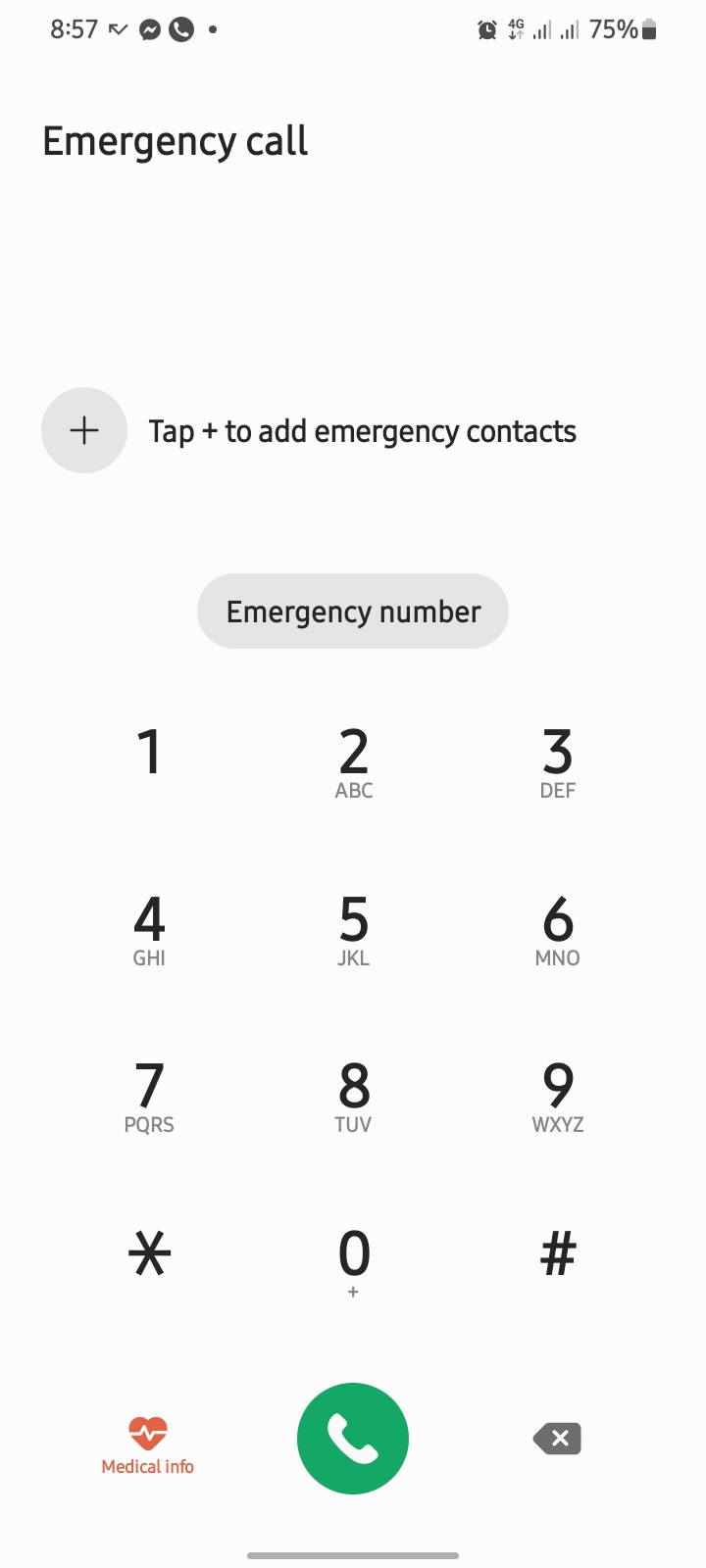Tap the asterisk star key
This screenshot has height=1568, width=706.
tap(149, 1254)
